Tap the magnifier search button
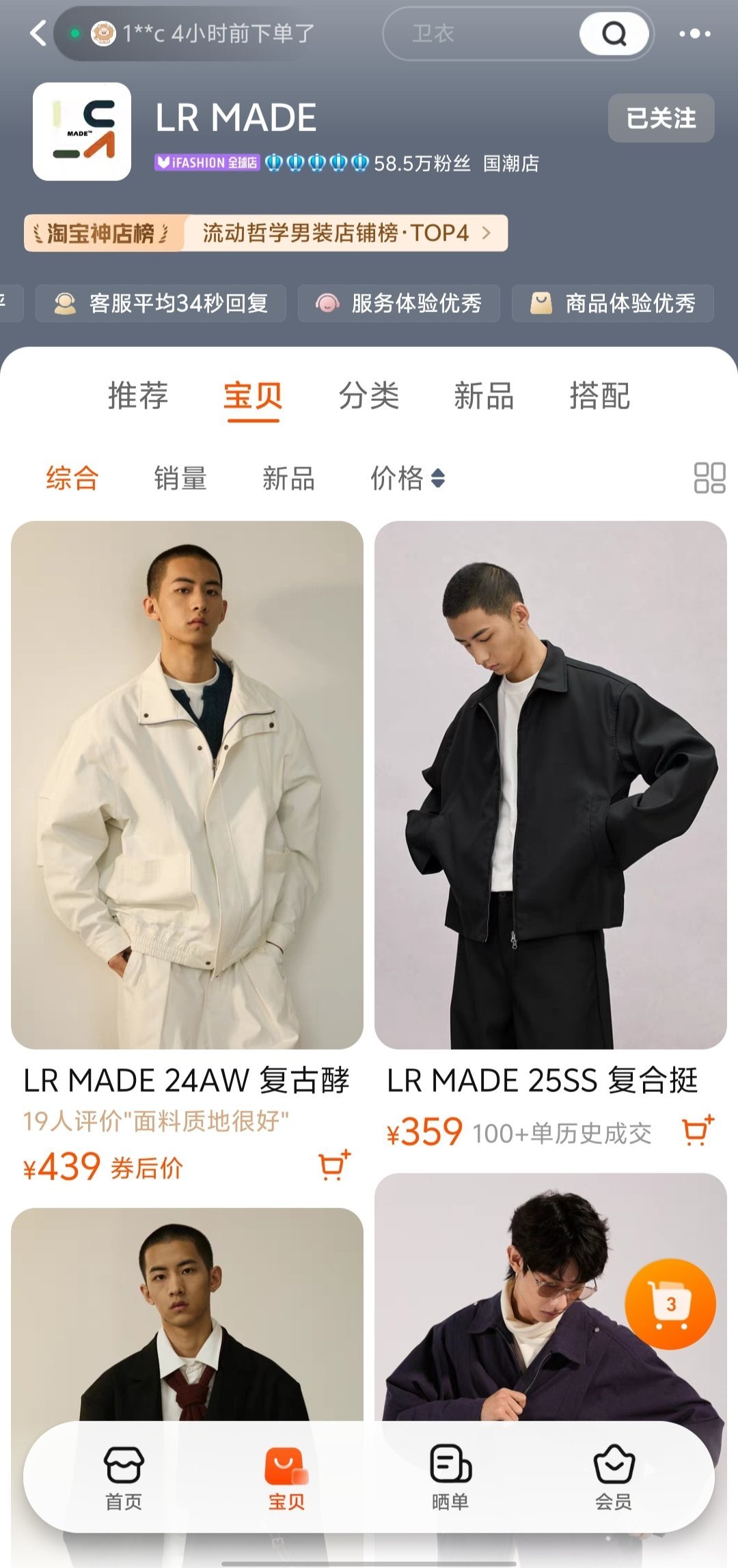The height and width of the screenshot is (1568, 738). [614, 33]
